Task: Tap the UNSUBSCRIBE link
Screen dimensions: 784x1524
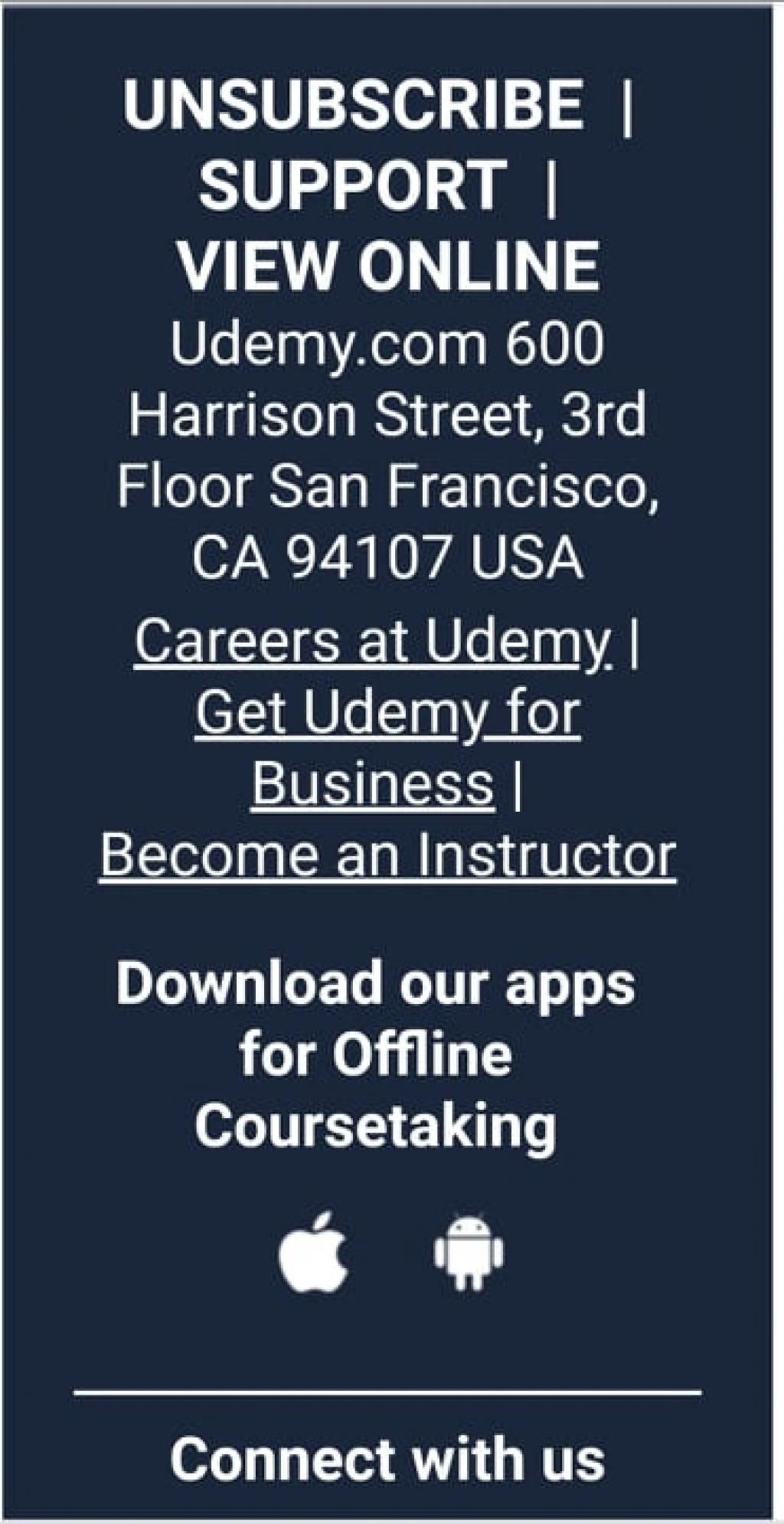Action: click(x=353, y=105)
